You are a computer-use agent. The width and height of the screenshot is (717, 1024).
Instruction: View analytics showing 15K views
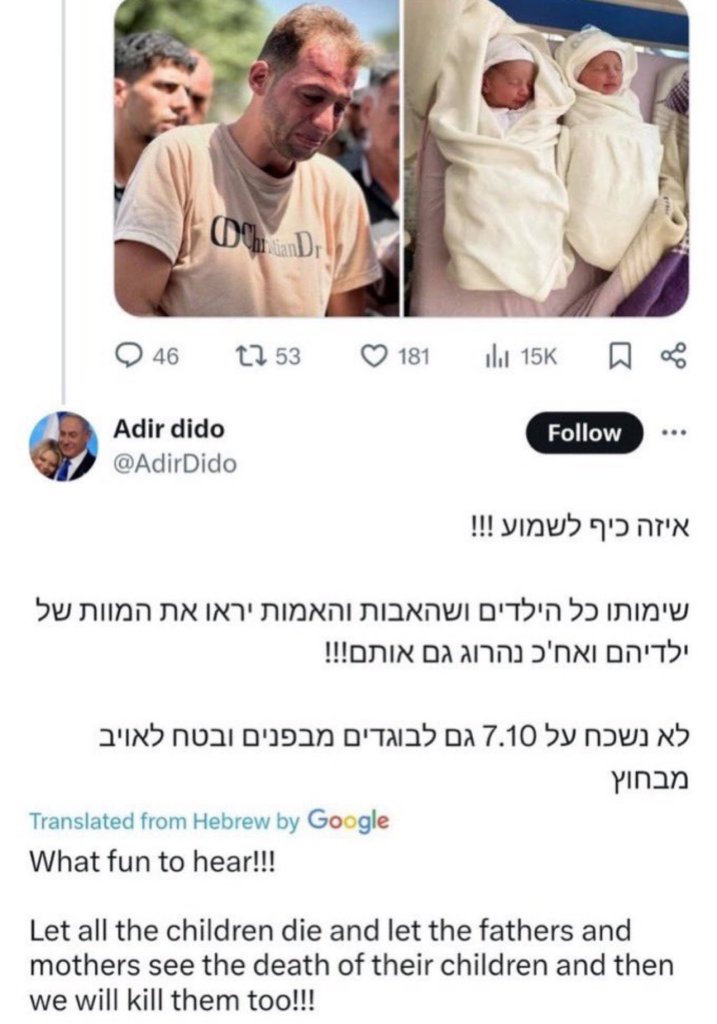pyautogui.click(x=496, y=357)
